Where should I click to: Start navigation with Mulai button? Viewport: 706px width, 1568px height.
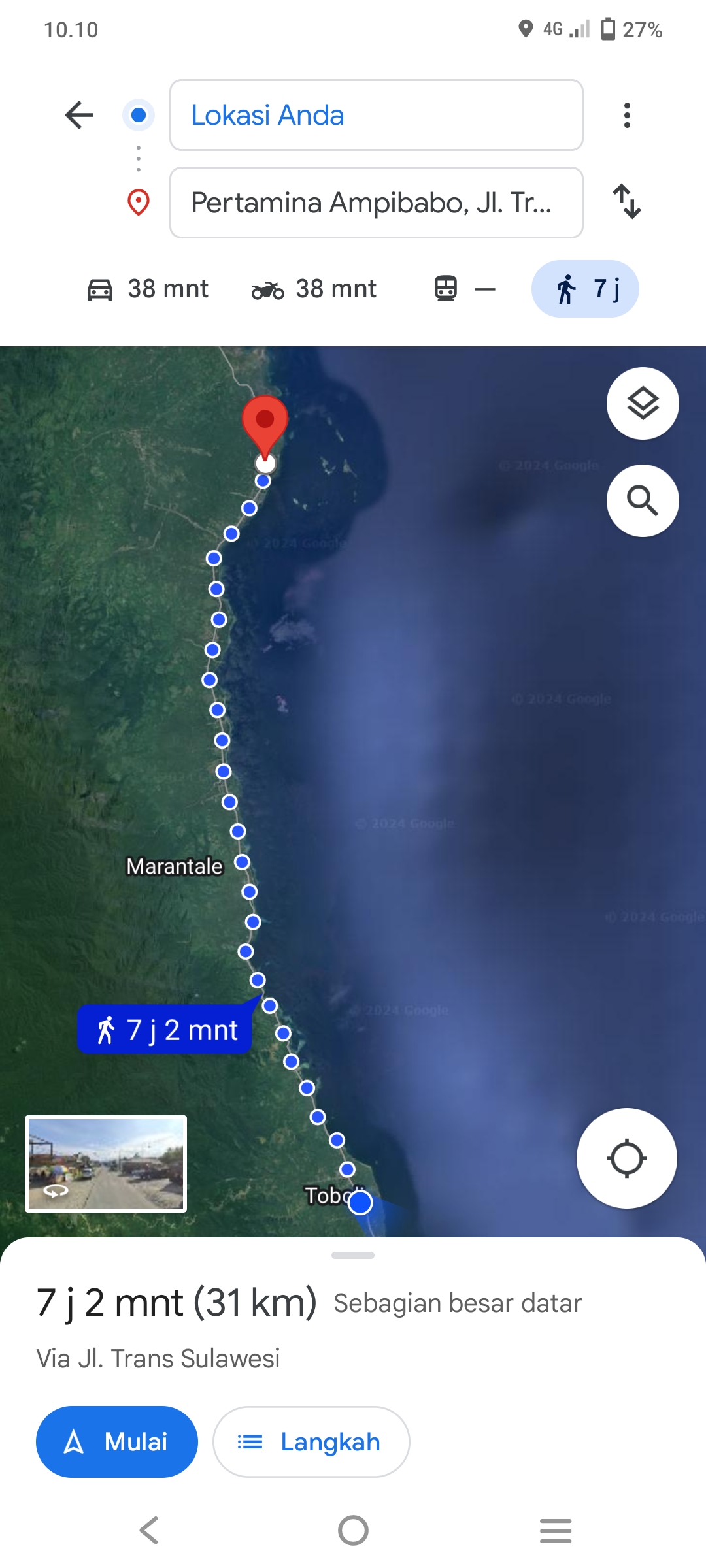(117, 1441)
